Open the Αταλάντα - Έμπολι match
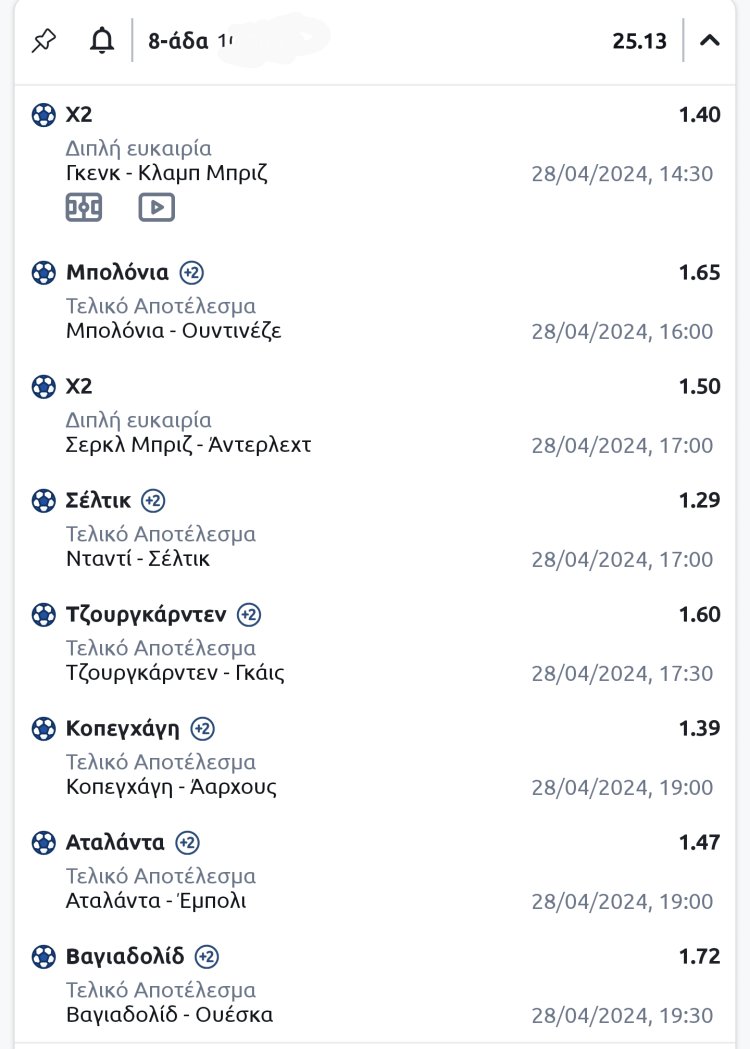The width and height of the screenshot is (750, 1049). click(156, 901)
